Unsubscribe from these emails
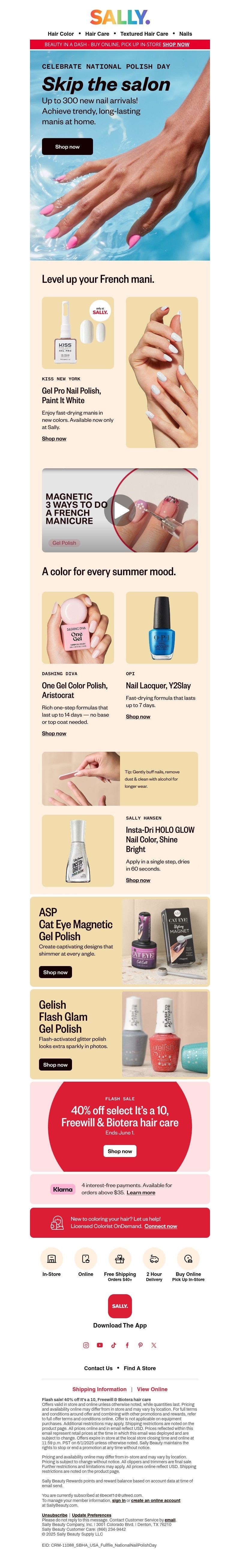 pos(55,1515)
